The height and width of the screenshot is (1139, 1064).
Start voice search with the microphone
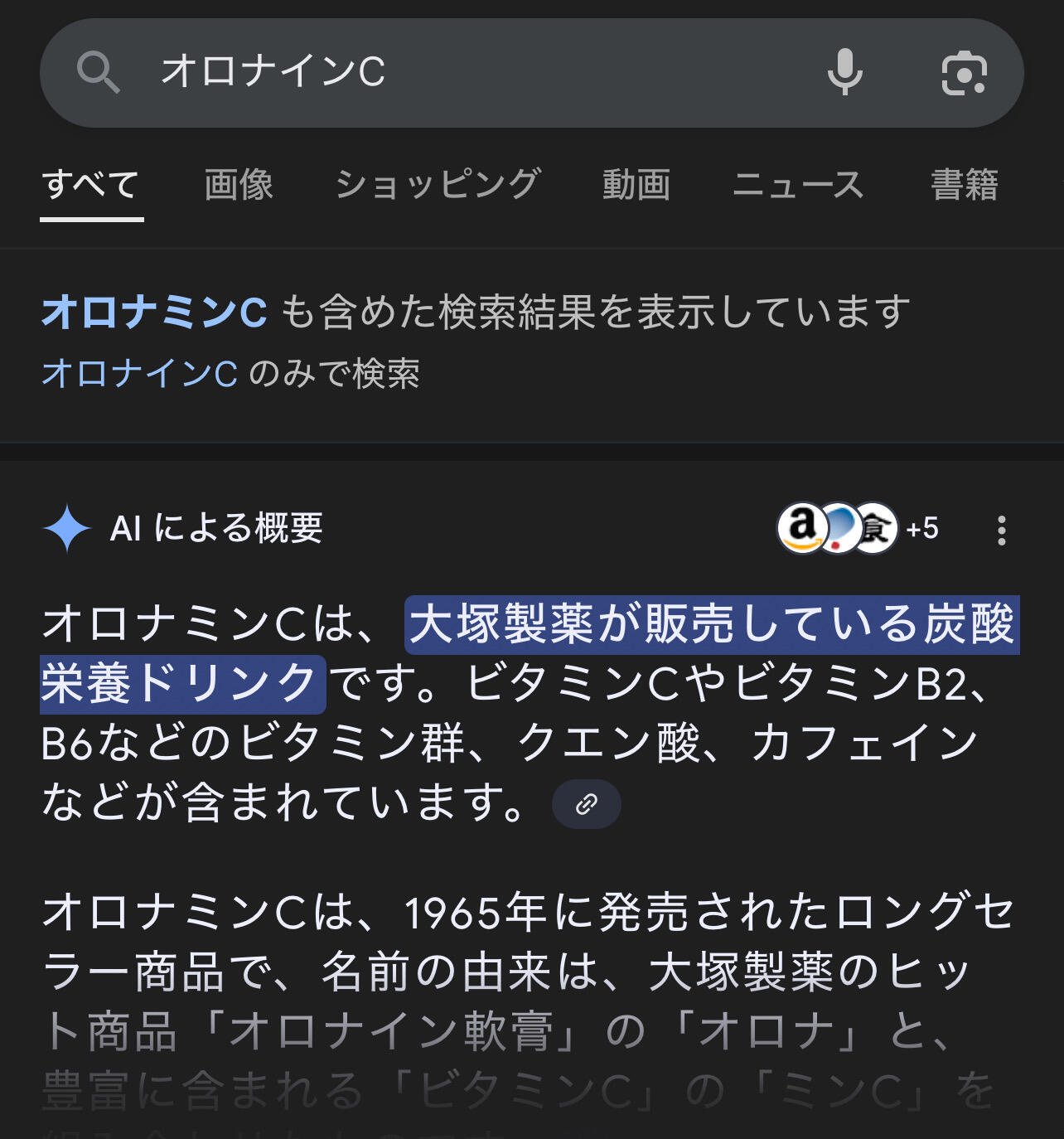click(844, 72)
